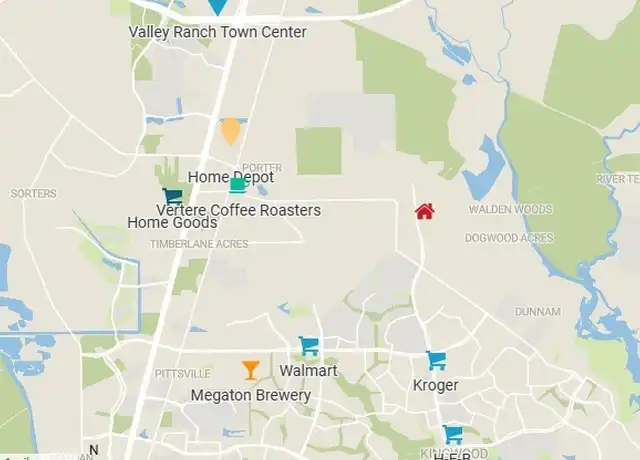Viewport: 640px width, 460px height.
Task: Open Vertere Coffee Roasters cup marker
Action: [238, 184]
